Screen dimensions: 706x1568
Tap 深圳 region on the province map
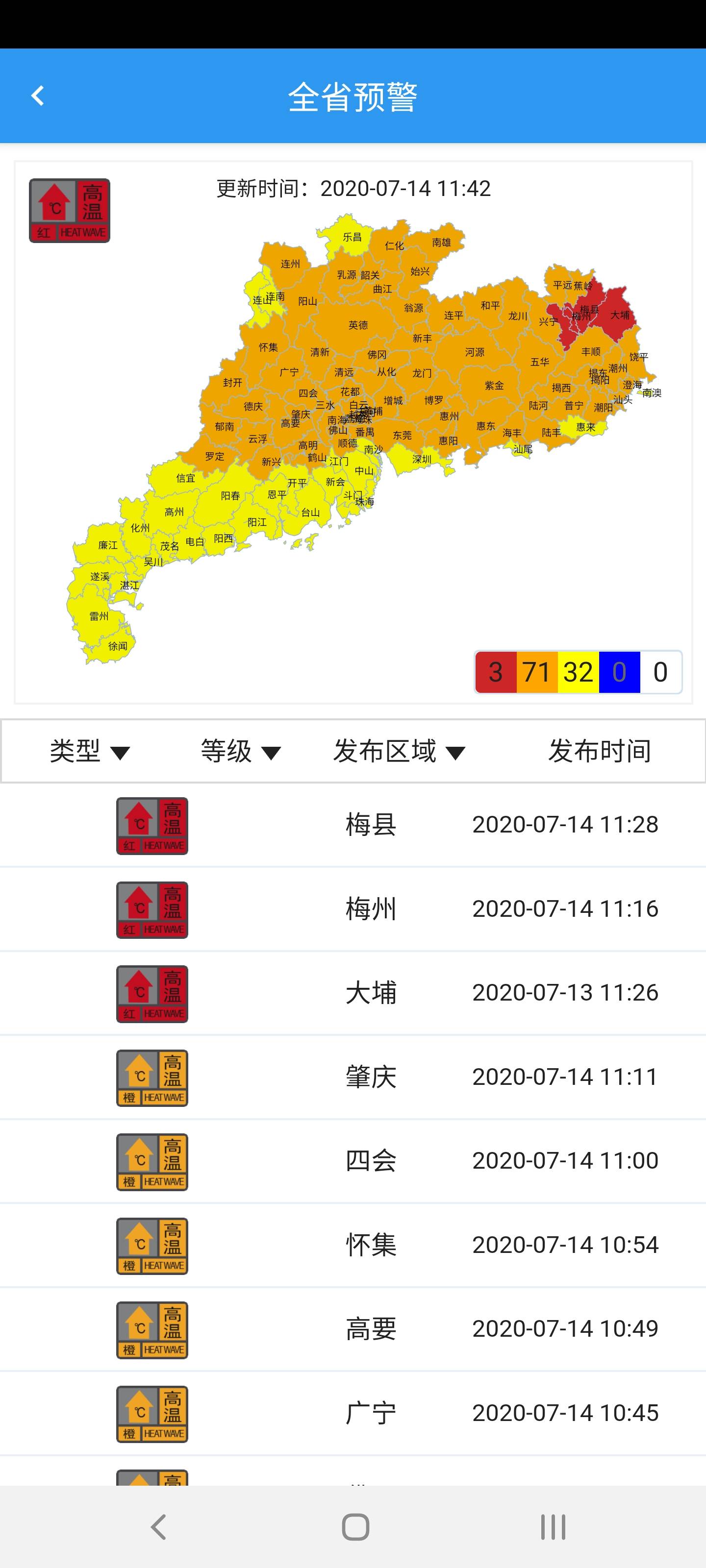pos(422,459)
